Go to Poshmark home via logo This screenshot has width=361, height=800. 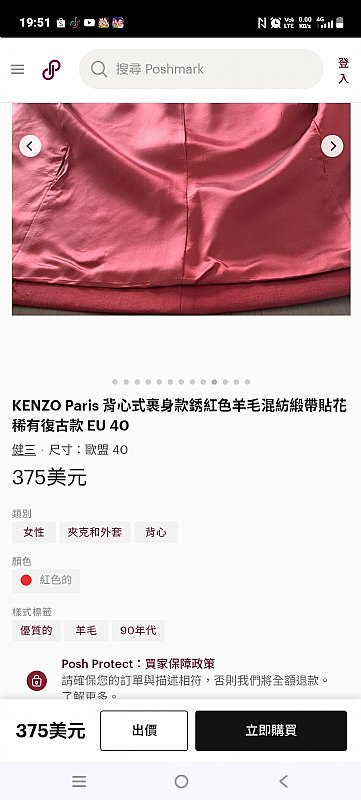click(51, 69)
